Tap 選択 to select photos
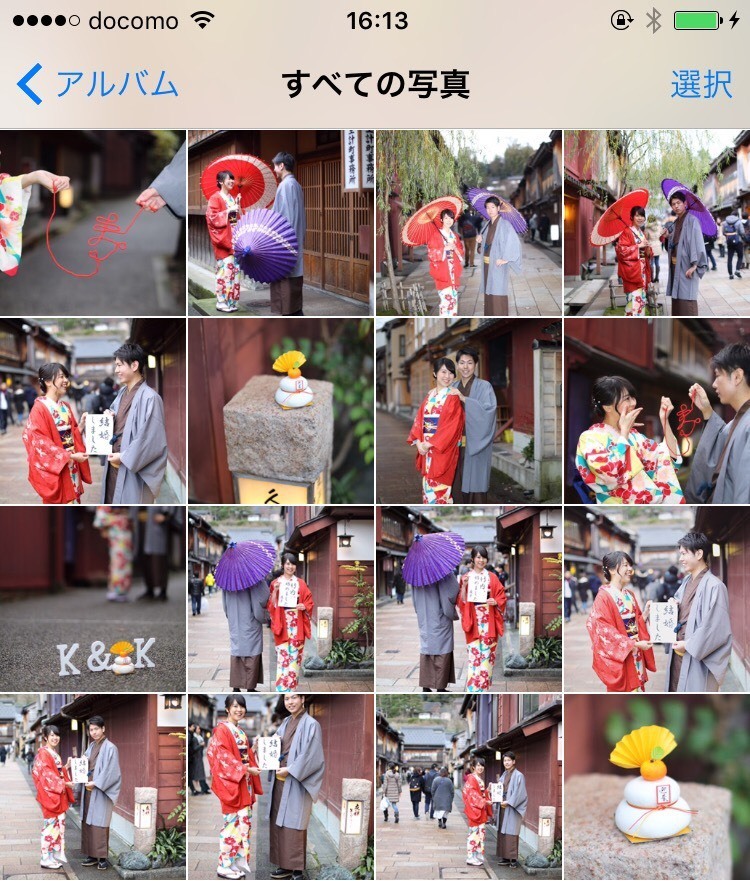Viewport: 750px width, 881px height. pos(701,84)
